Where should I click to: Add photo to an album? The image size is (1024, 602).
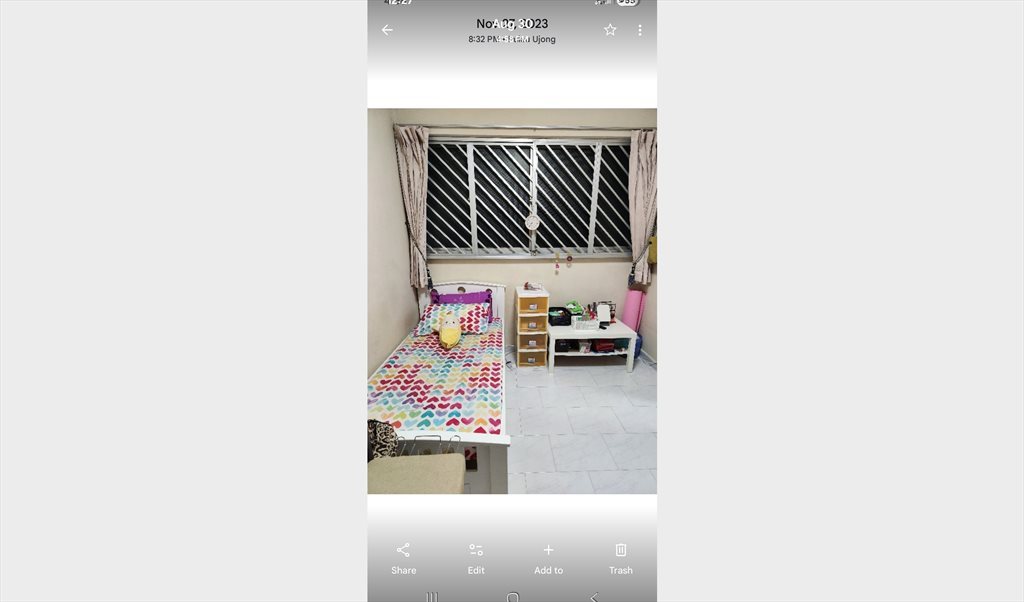click(548, 557)
